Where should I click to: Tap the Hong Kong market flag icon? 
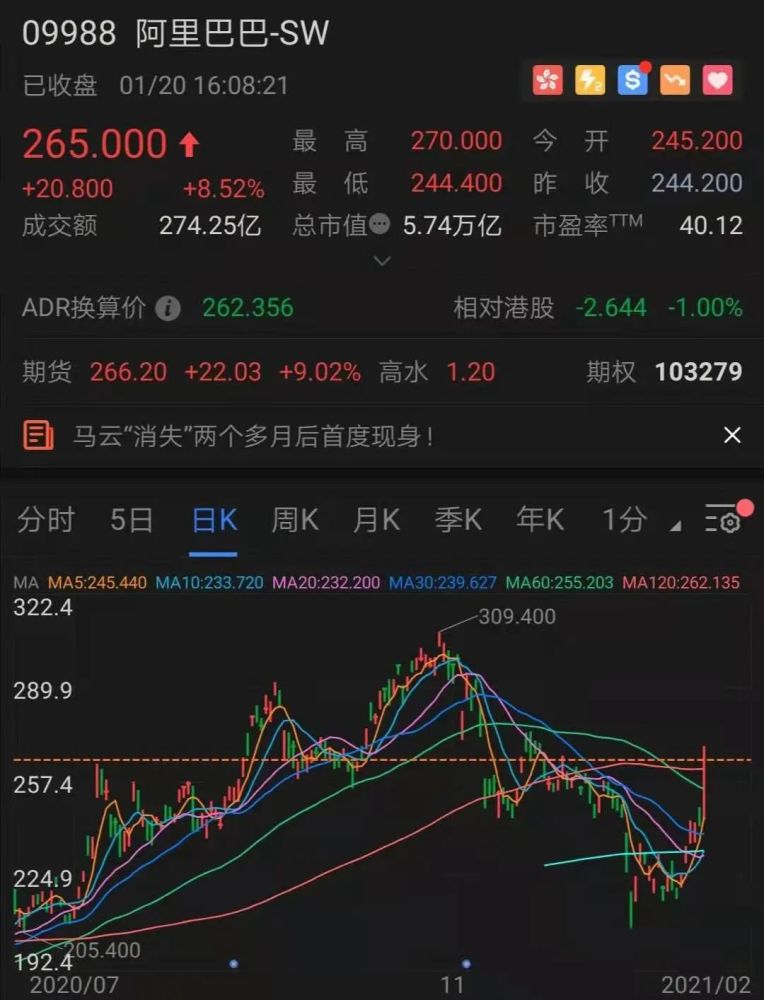pos(547,80)
